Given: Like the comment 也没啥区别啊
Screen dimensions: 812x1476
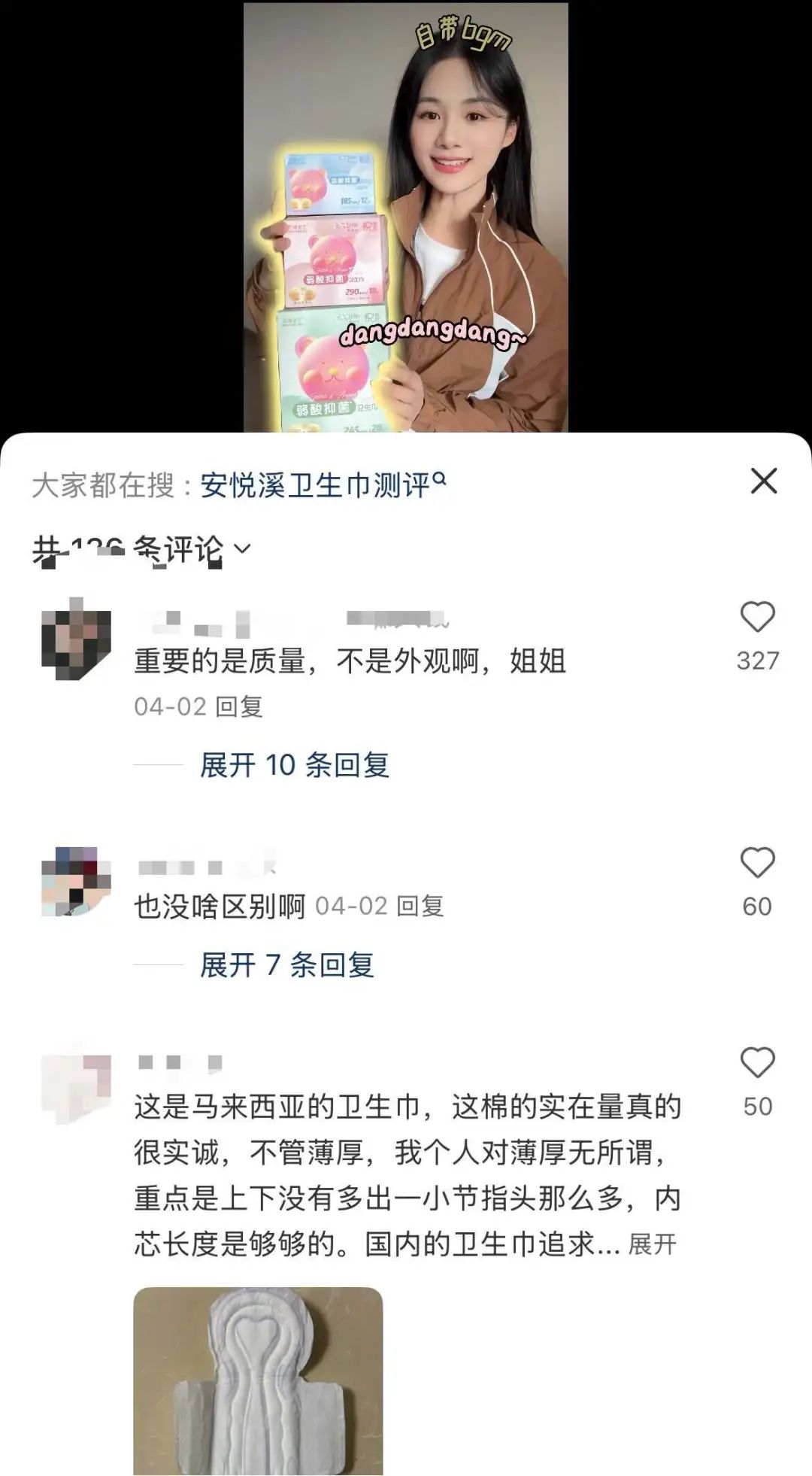Looking at the screenshot, I should pyautogui.click(x=757, y=863).
